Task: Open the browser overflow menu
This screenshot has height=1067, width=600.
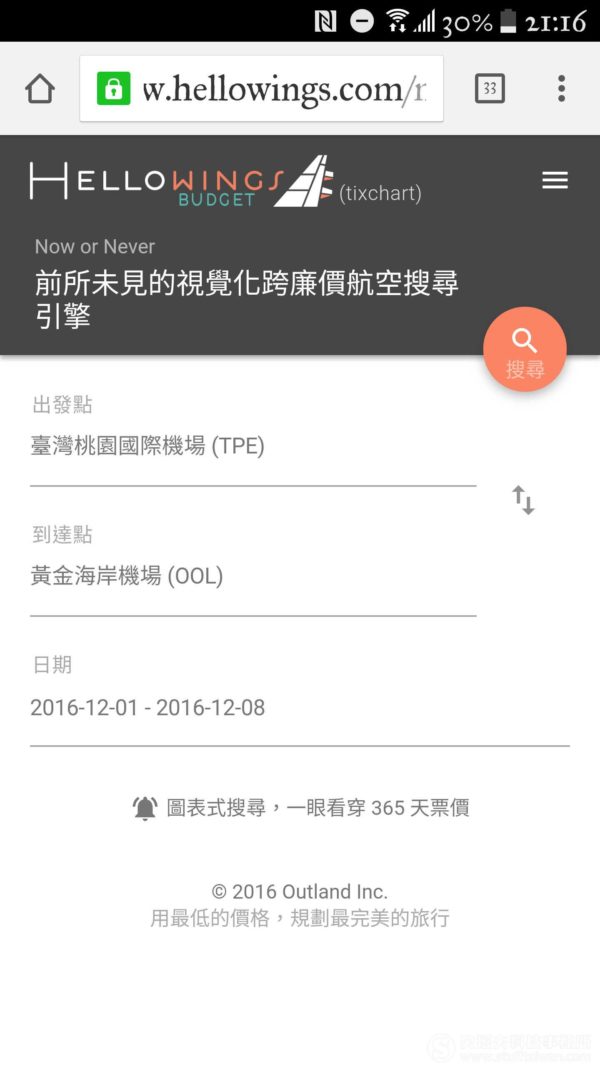Action: [x=561, y=88]
